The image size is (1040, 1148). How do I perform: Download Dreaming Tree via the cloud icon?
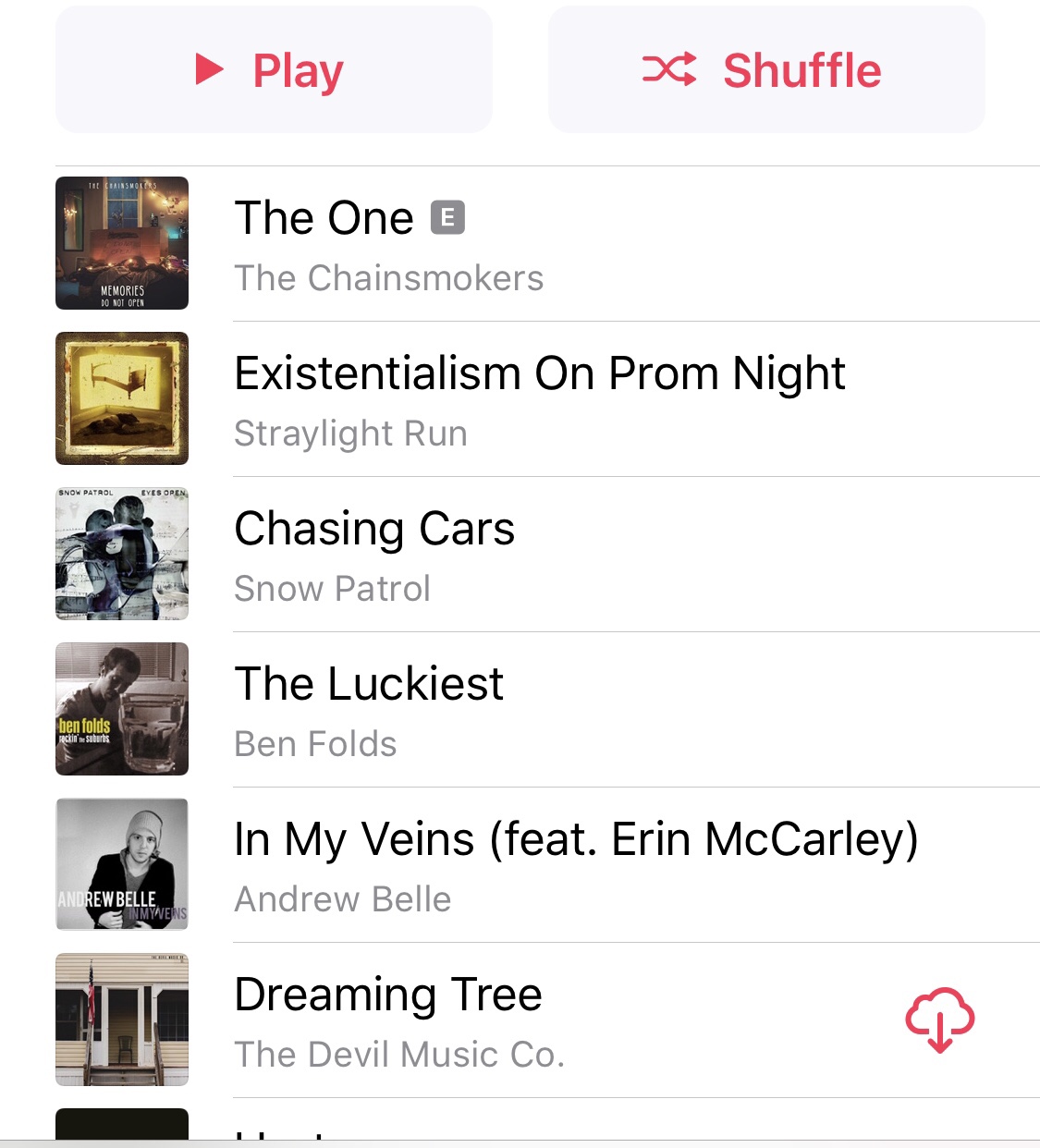pos(939,1020)
